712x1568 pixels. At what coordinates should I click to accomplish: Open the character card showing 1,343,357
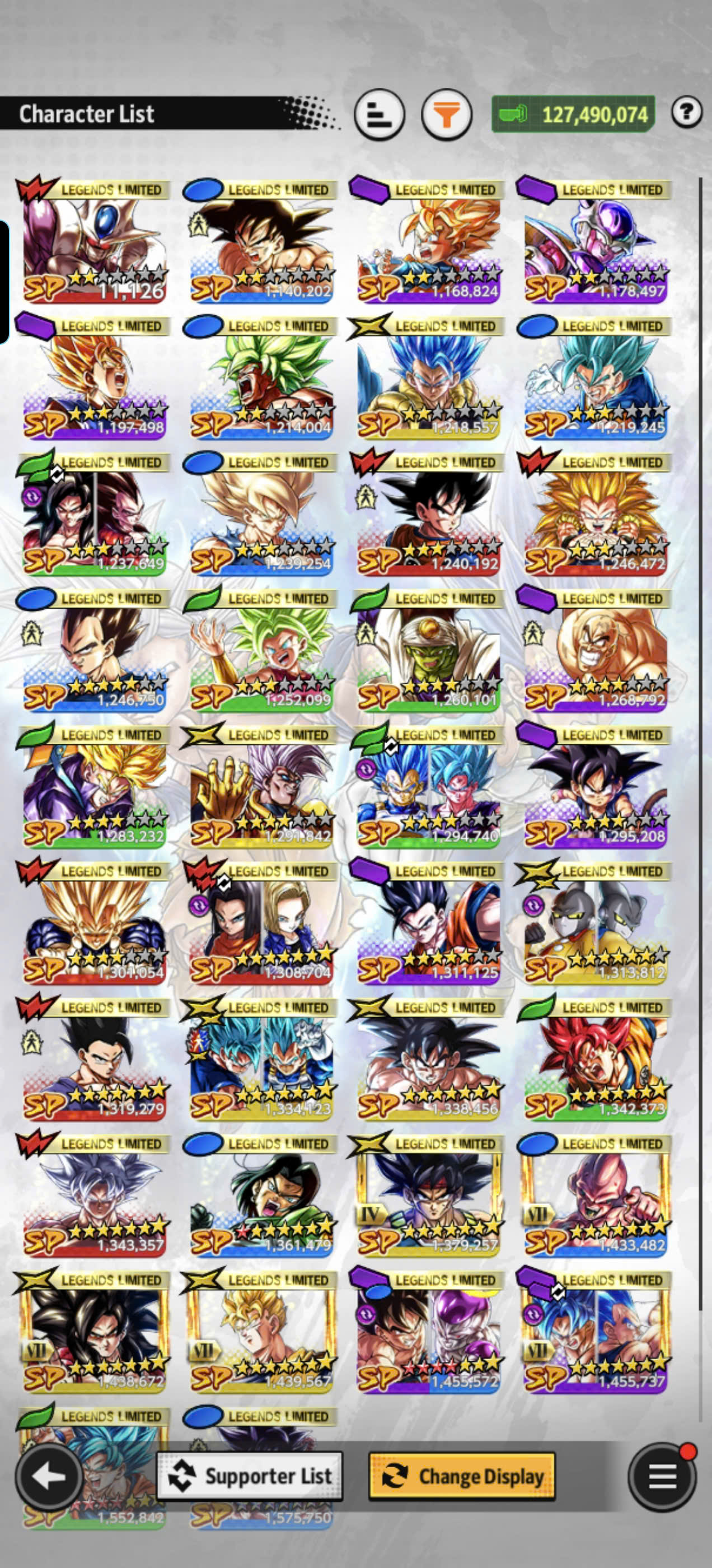point(95,1195)
